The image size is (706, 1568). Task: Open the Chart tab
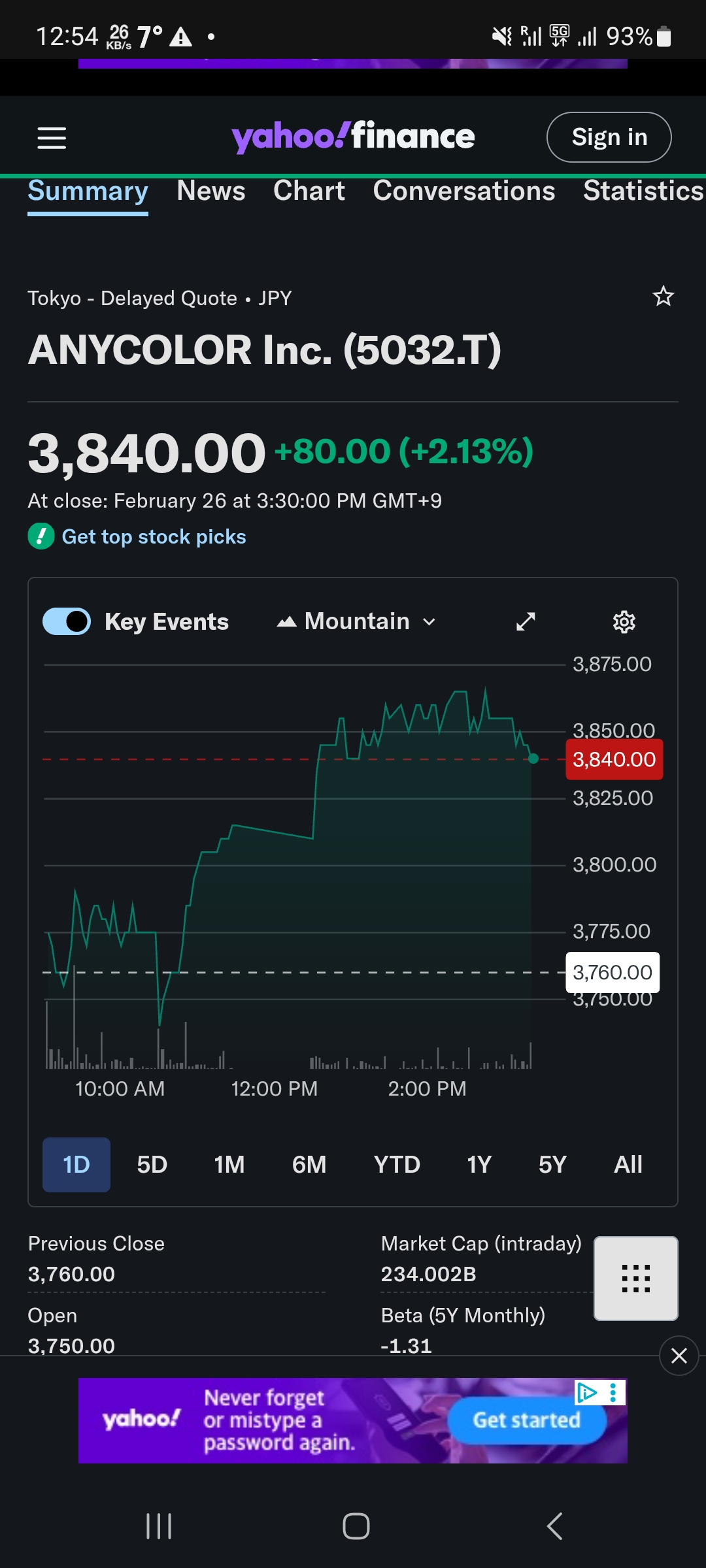pyautogui.click(x=309, y=191)
